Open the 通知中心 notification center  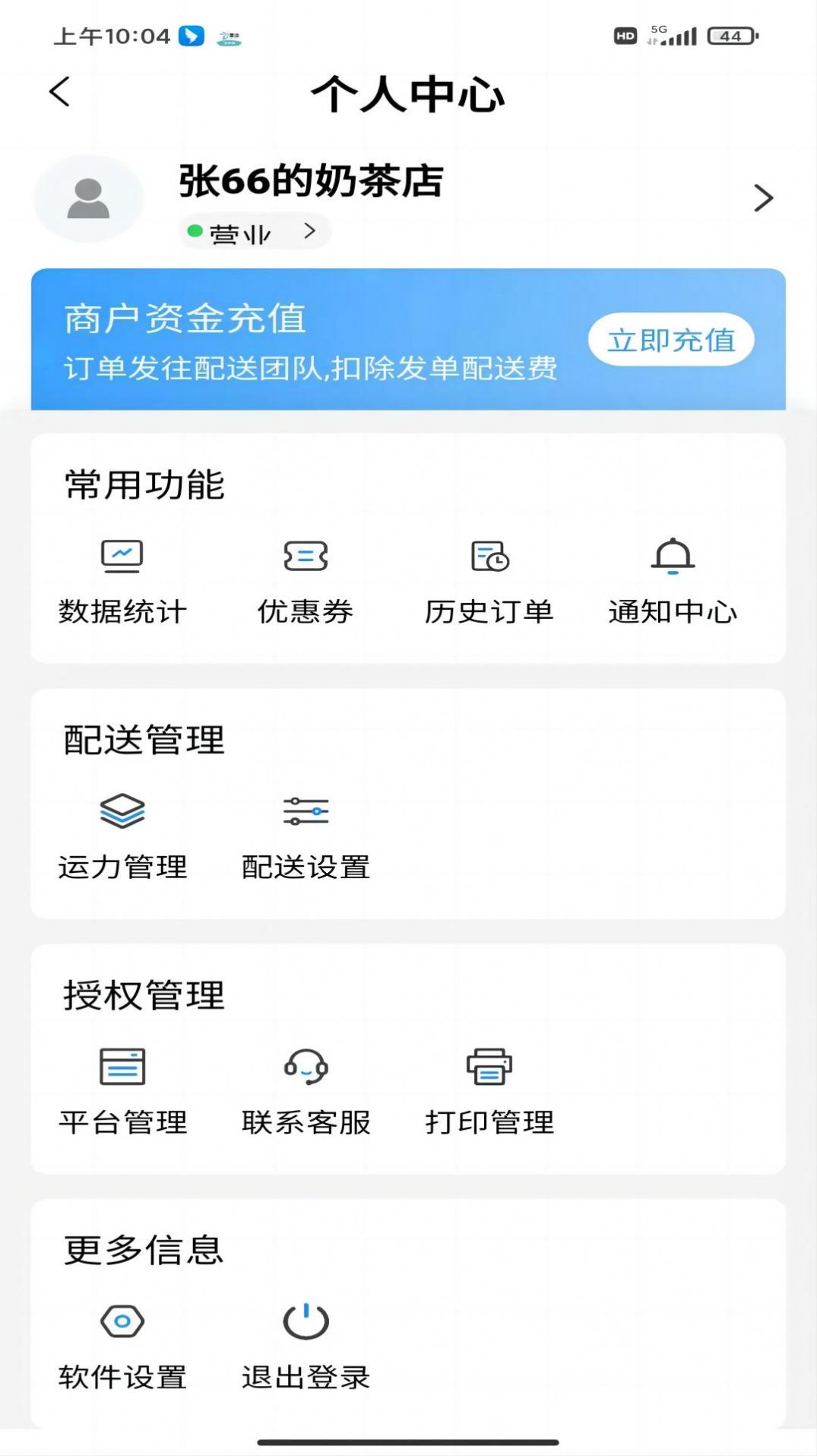[x=672, y=578]
